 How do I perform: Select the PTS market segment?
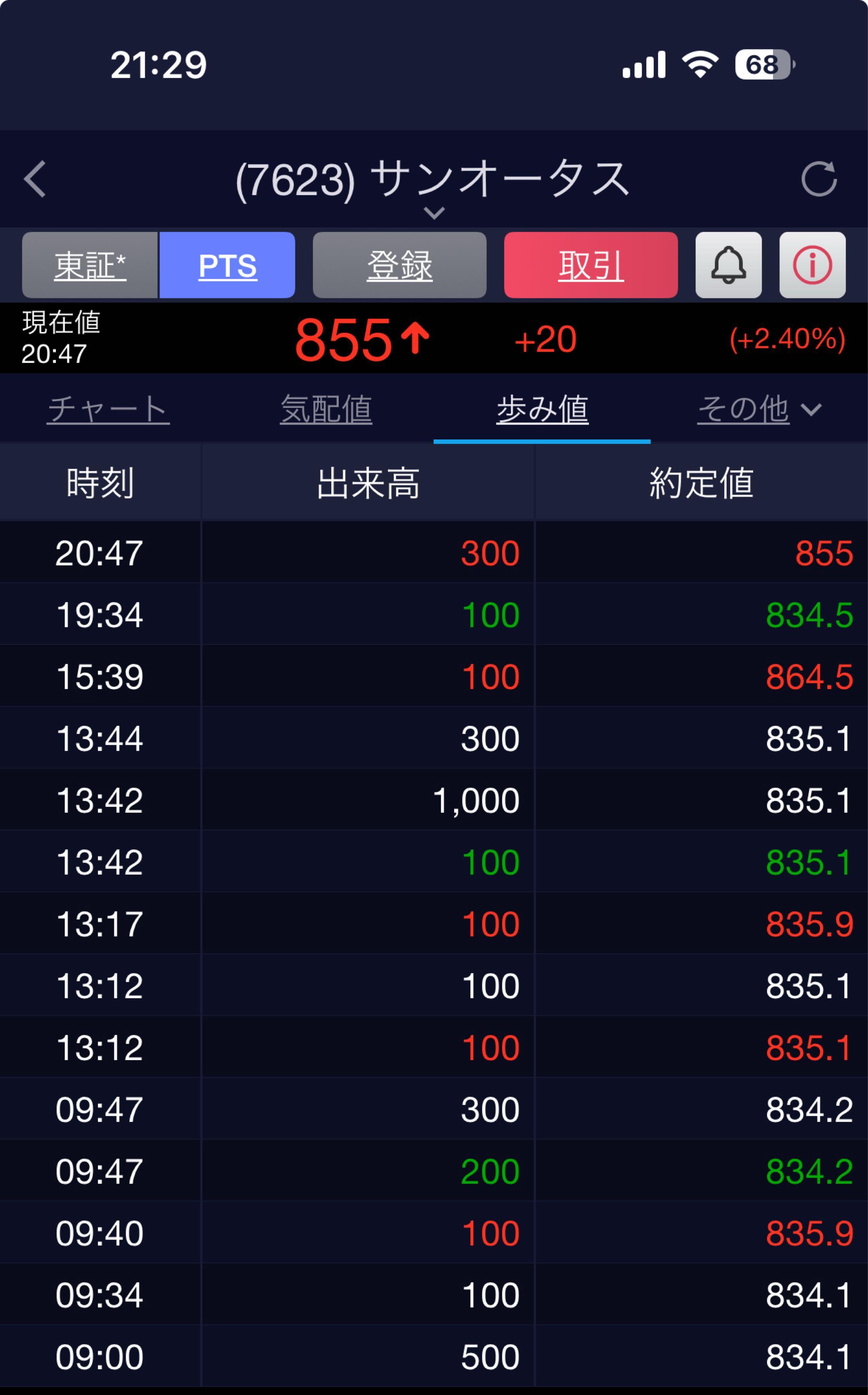pos(227,265)
